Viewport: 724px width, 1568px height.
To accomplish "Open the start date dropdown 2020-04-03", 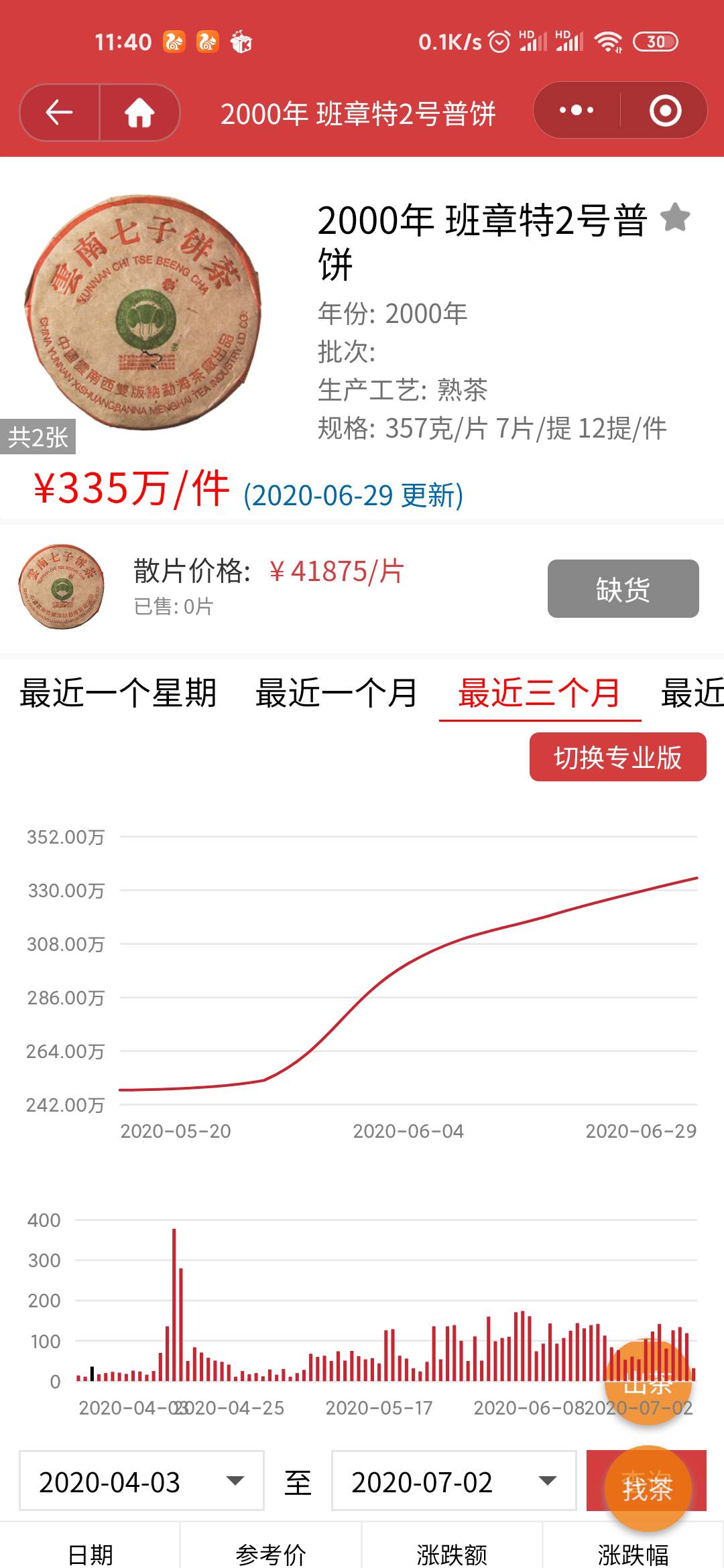I will [141, 1481].
